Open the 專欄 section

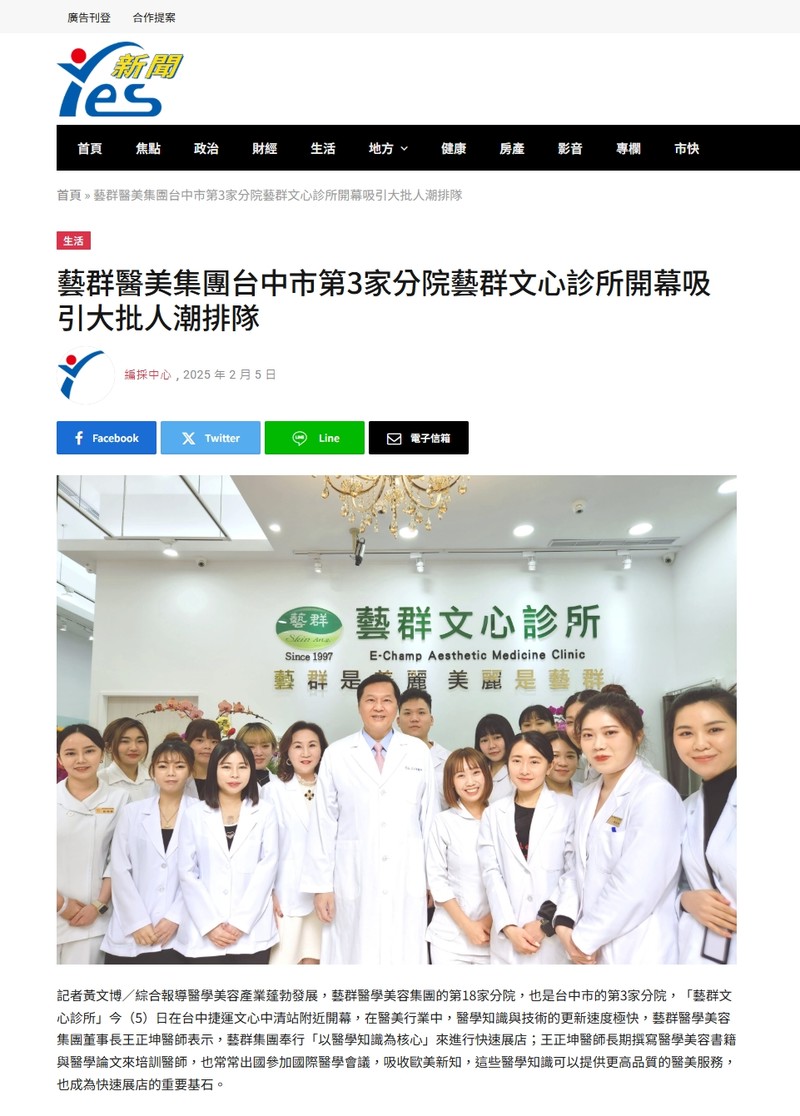628,148
